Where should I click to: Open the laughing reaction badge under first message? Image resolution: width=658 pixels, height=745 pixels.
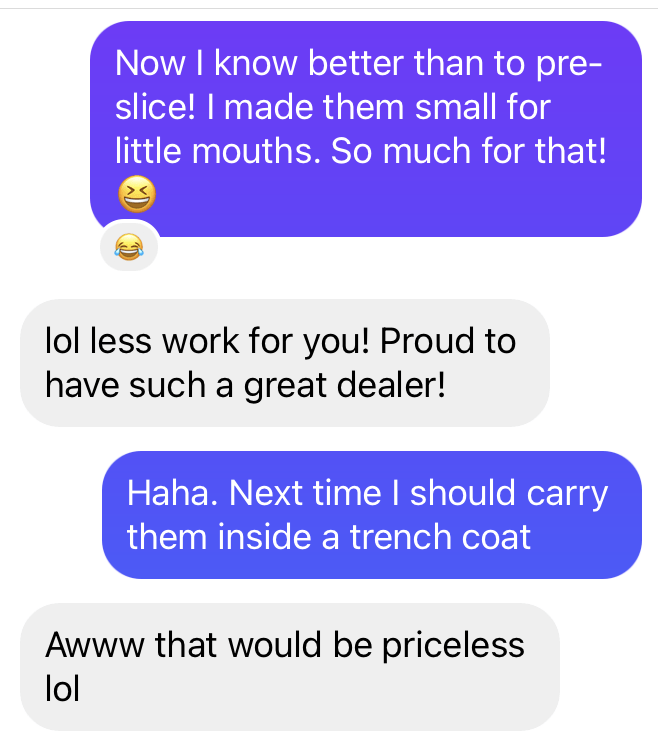click(129, 245)
